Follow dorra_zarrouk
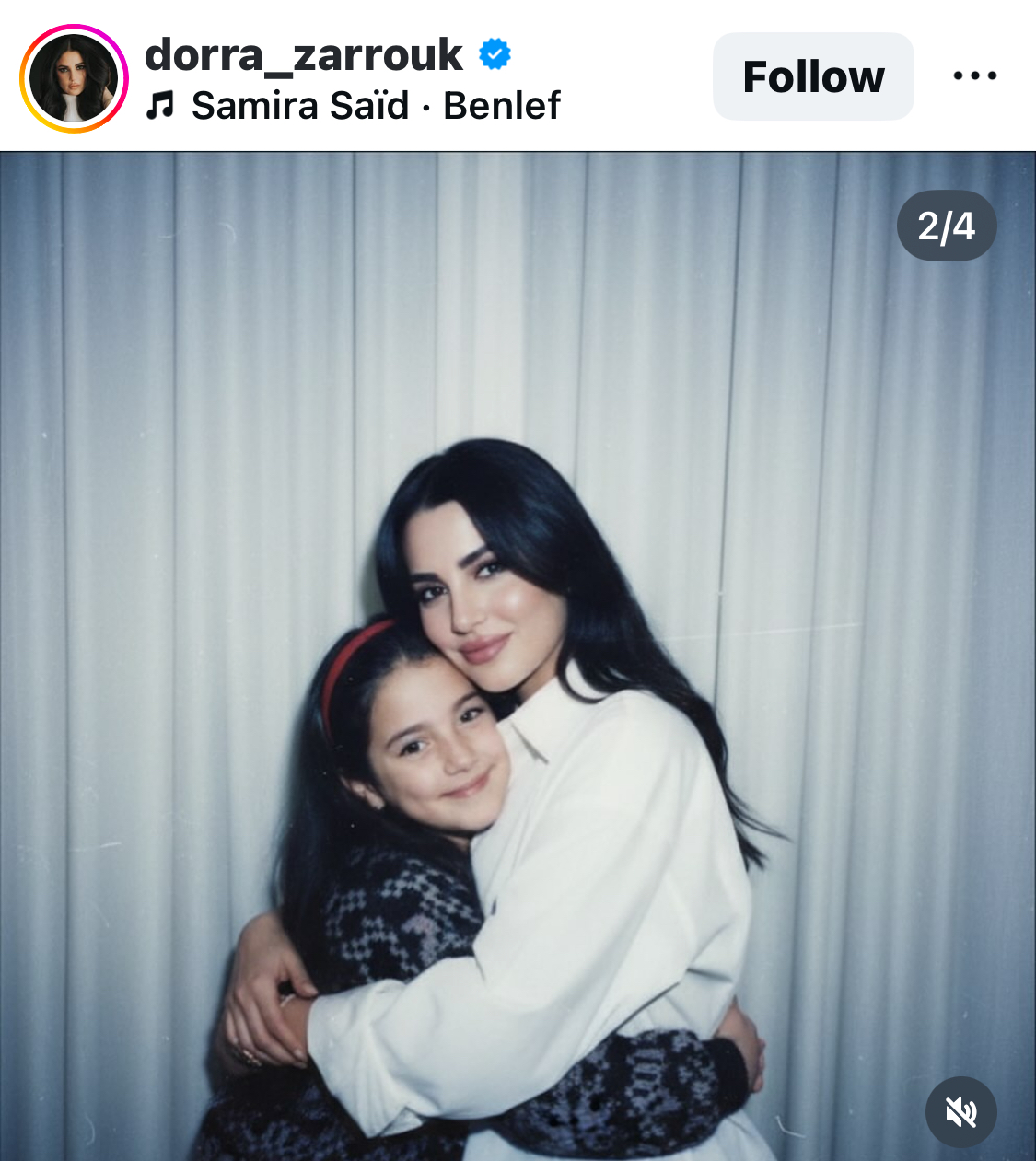1036x1161 pixels. (x=812, y=76)
